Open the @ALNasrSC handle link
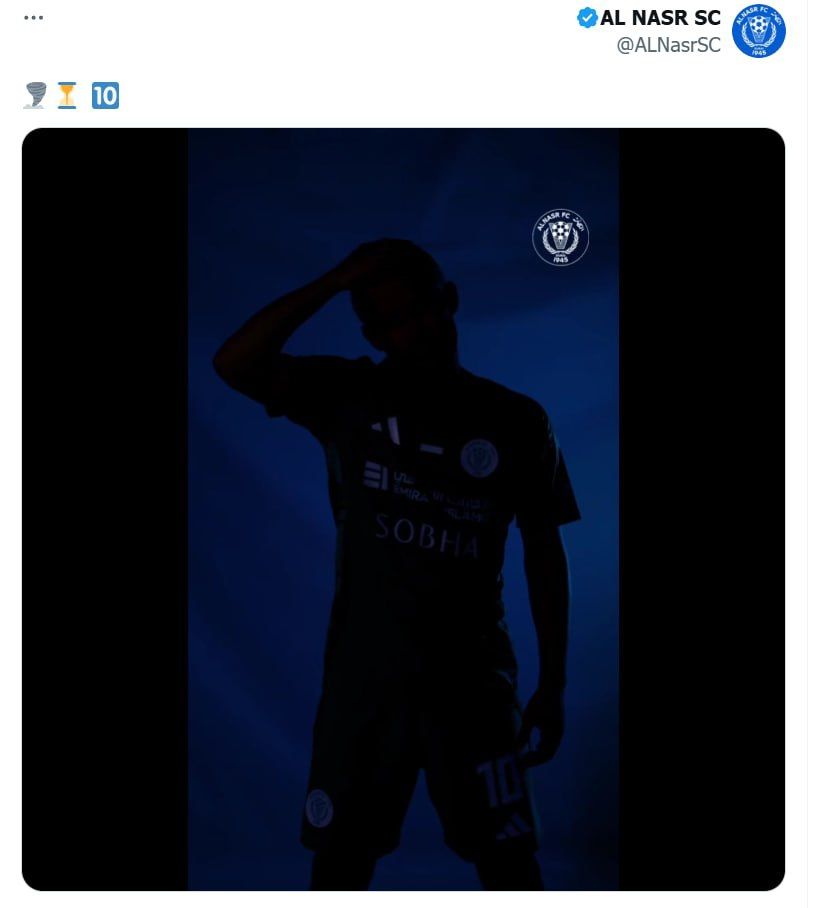This screenshot has height=908, width=823. point(669,45)
